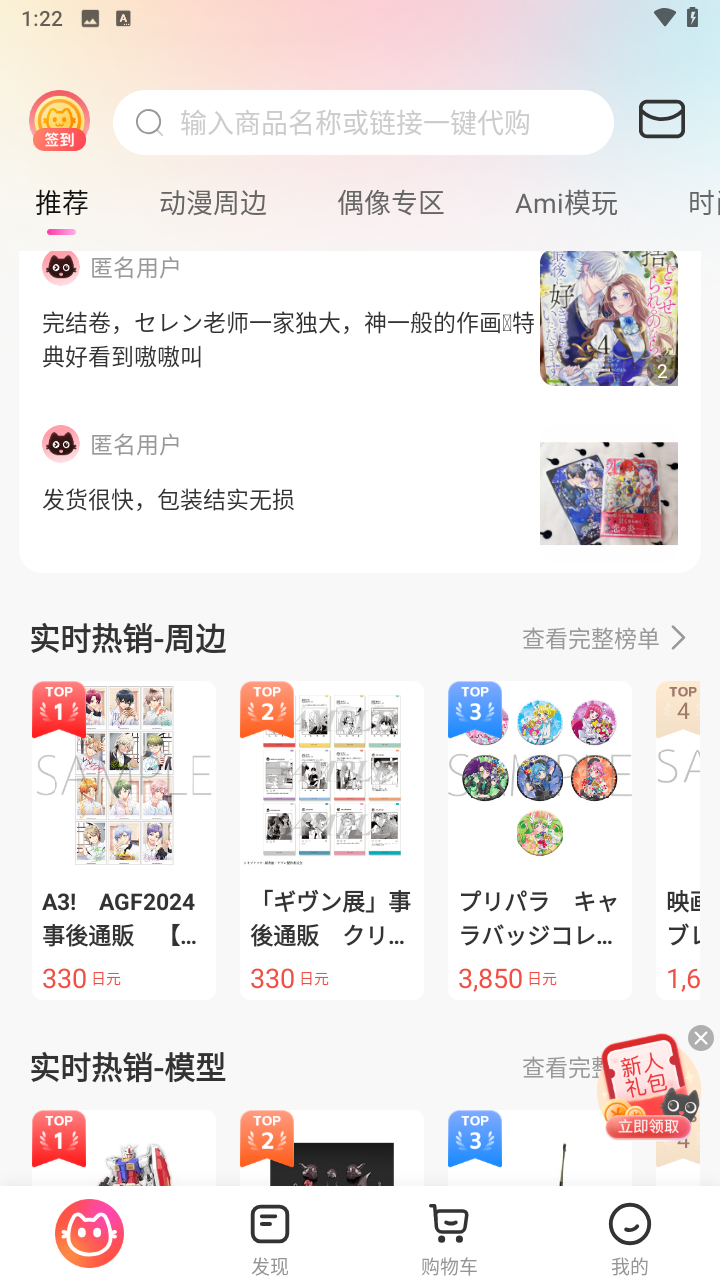Open the 我的 profile tab

tap(629, 1238)
